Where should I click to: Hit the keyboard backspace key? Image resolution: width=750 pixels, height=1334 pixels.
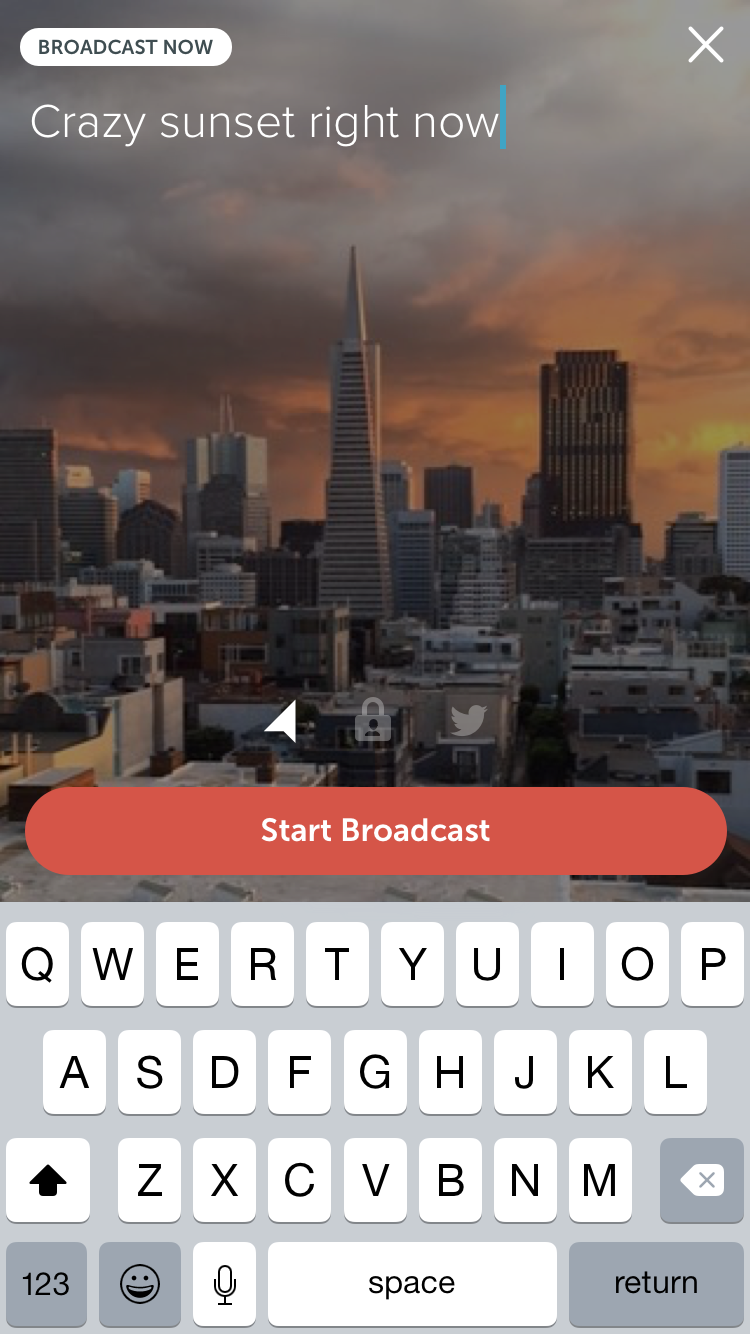pos(702,1180)
